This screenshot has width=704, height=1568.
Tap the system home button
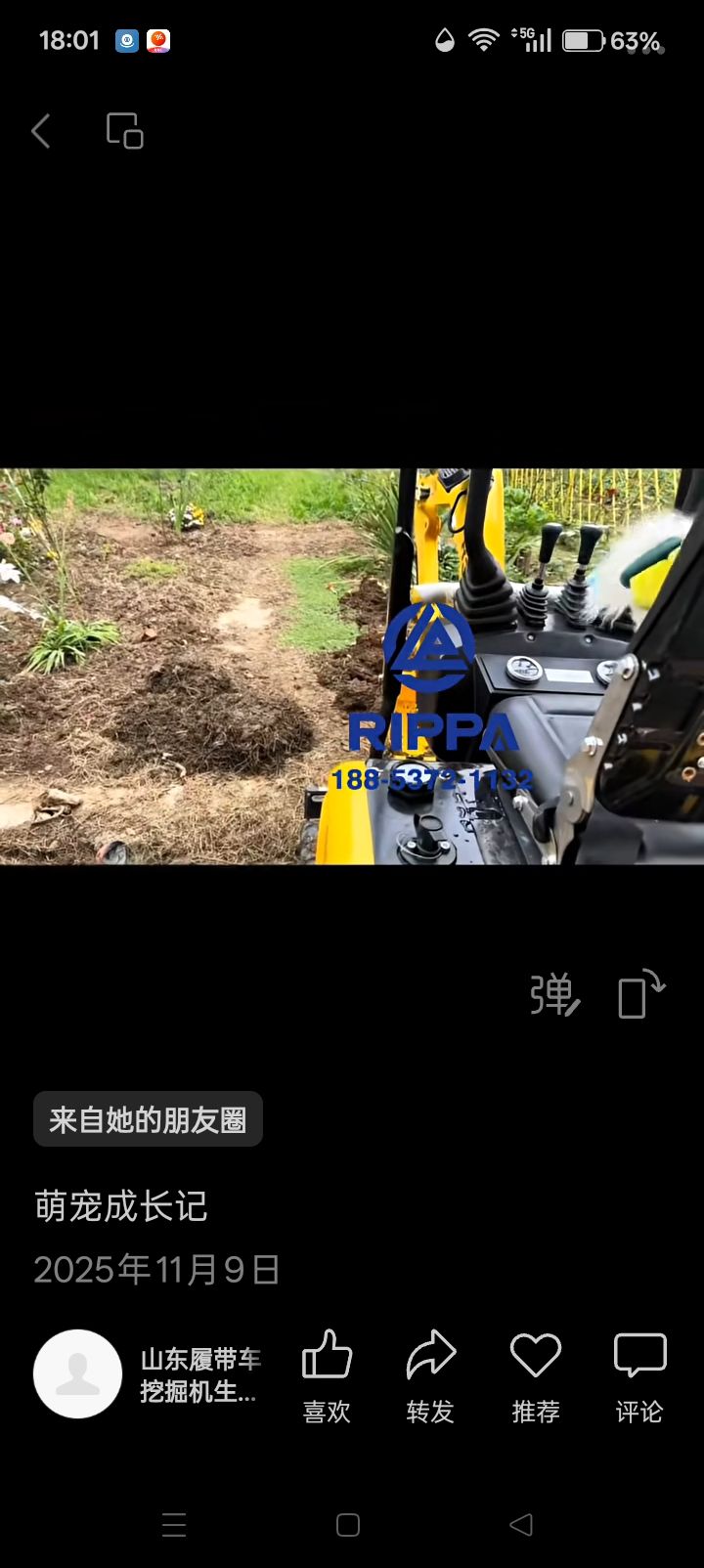pyautogui.click(x=348, y=1525)
